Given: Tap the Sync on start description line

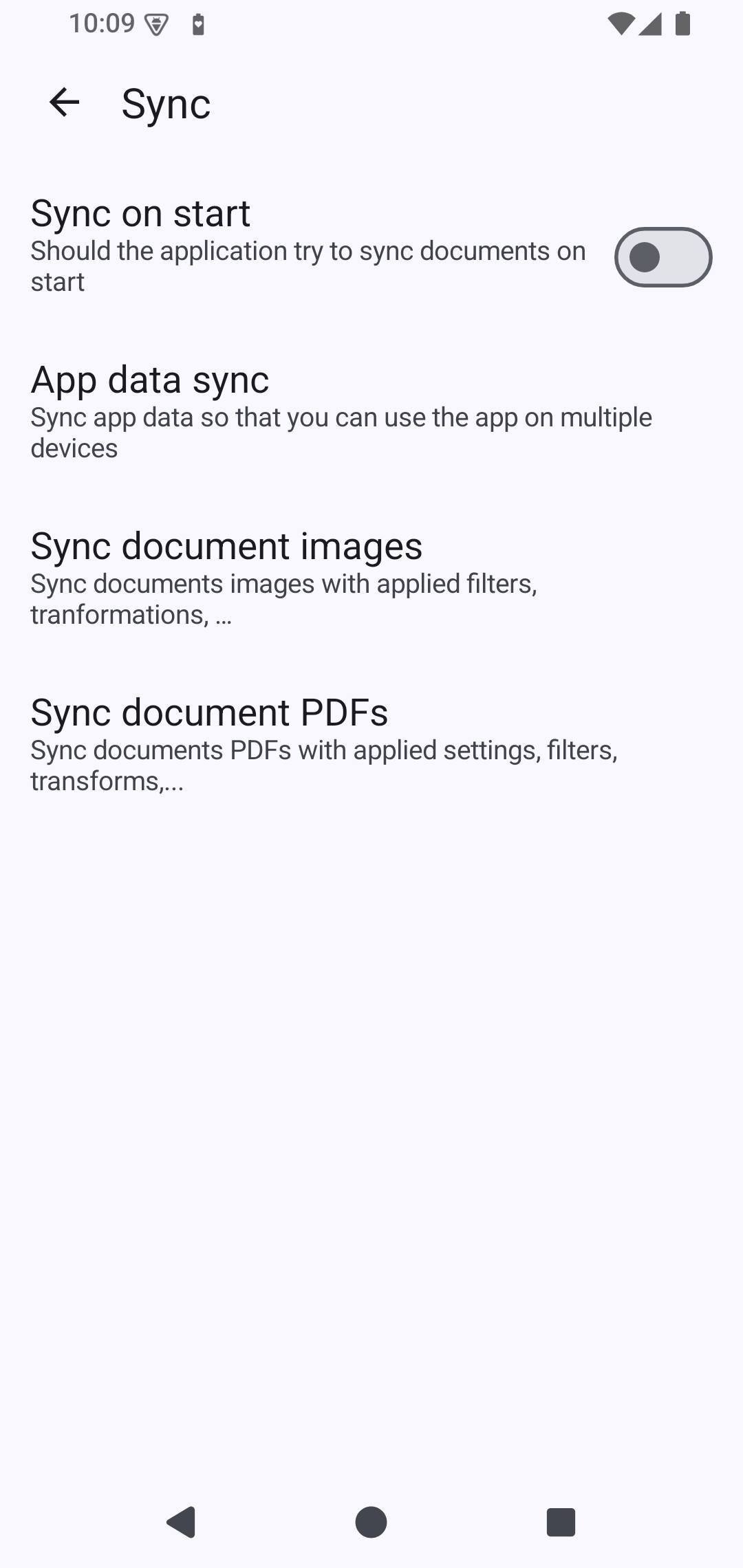Looking at the screenshot, I should (x=308, y=266).
